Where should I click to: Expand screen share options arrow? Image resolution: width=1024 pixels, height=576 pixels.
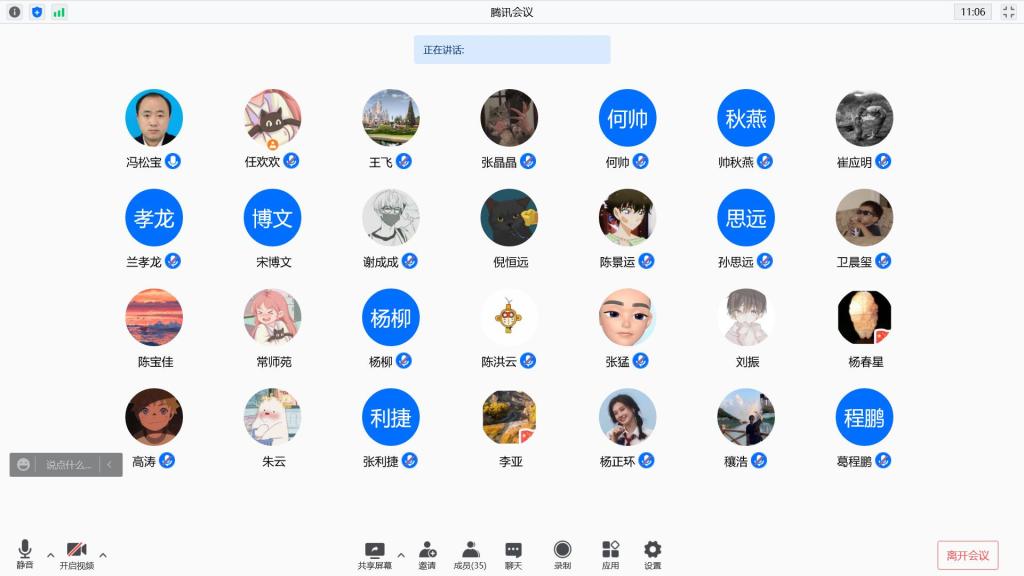[x=401, y=555]
